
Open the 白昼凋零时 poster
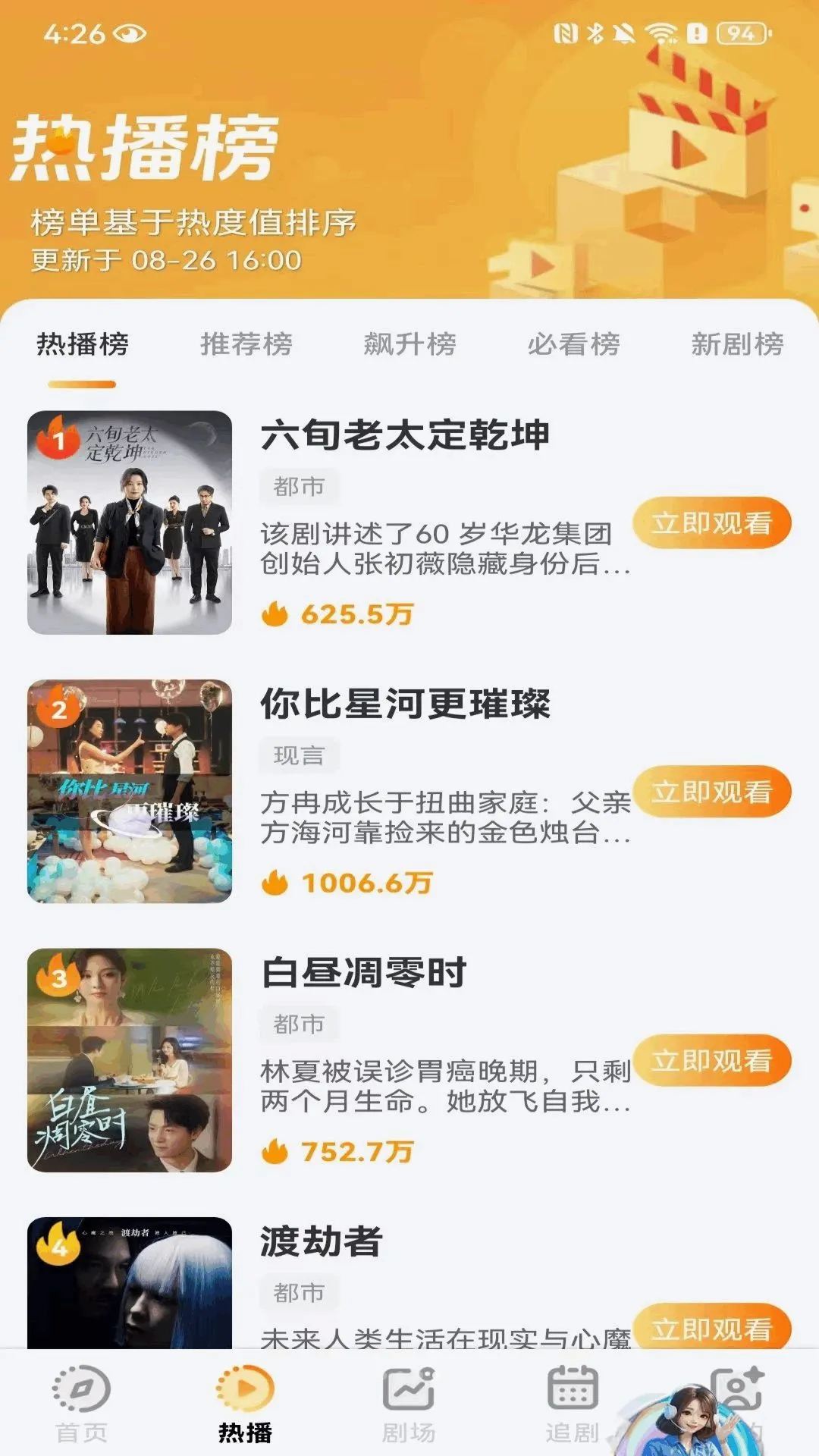coord(130,1059)
